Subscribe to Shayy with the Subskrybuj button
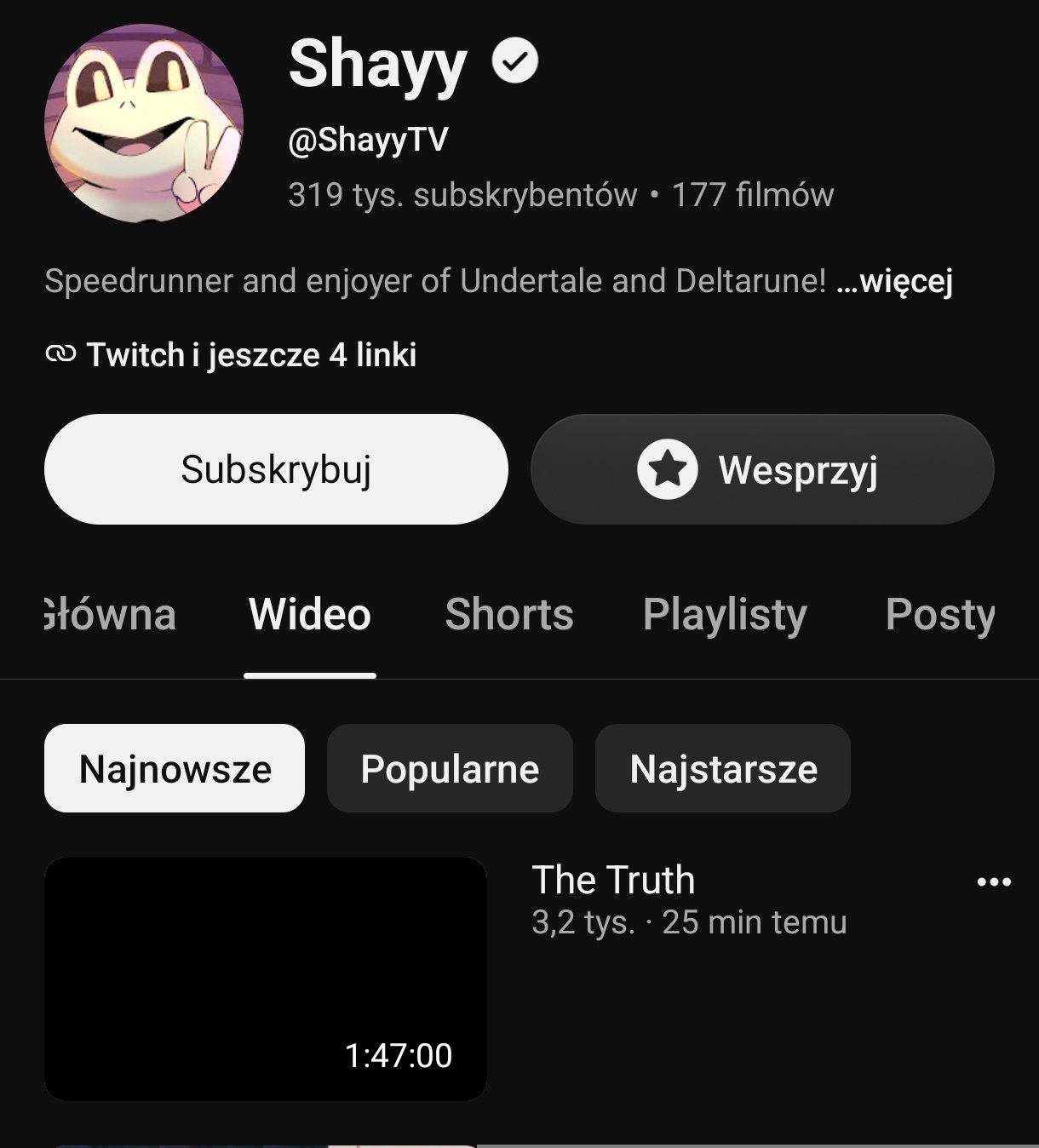 [276, 469]
